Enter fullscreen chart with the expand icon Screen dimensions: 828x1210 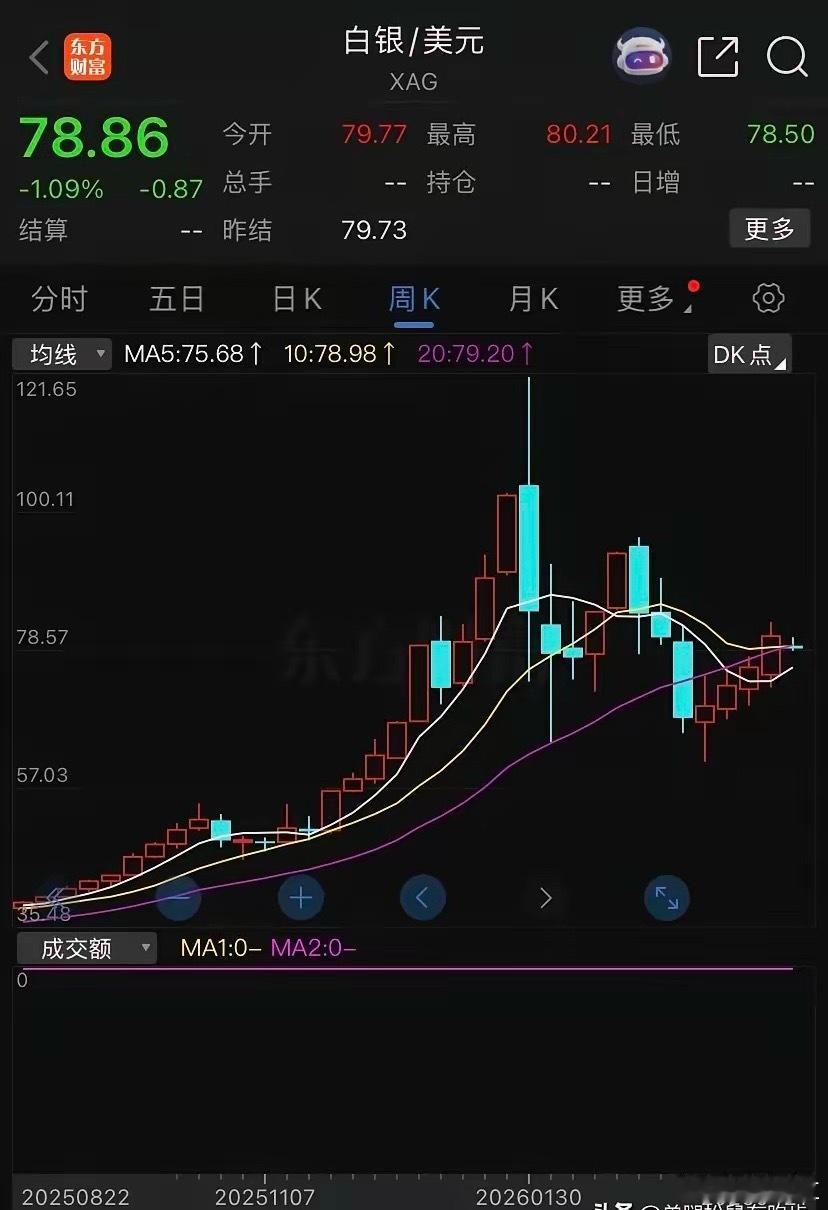(666, 898)
